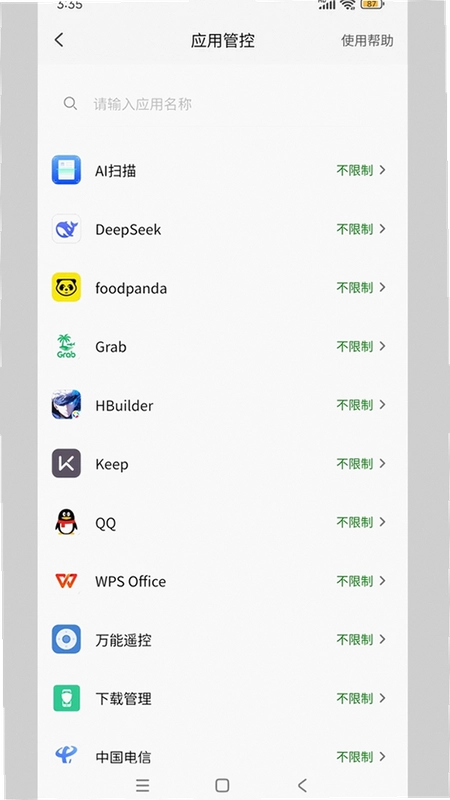The height and width of the screenshot is (800, 450).
Task: Open recent apps from navigation bar
Action: (x=143, y=785)
